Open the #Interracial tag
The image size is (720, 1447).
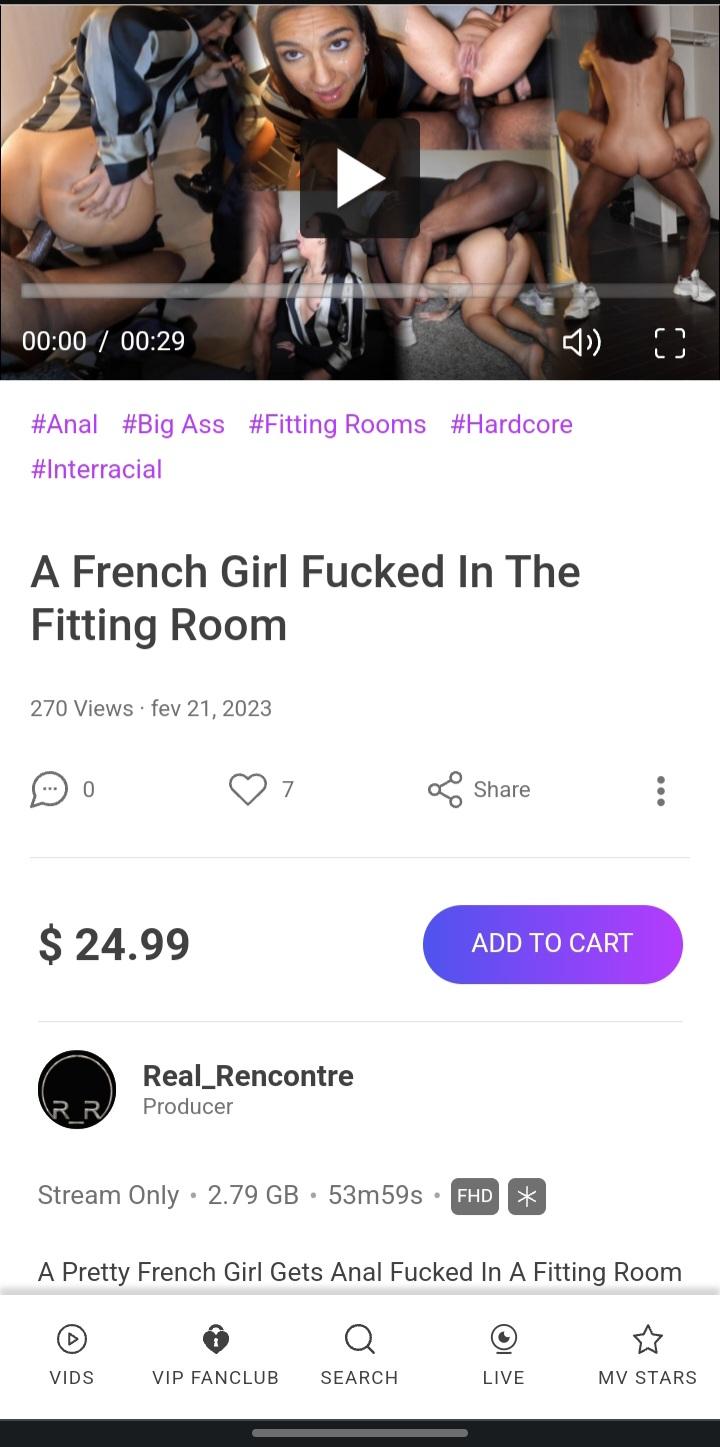(x=97, y=469)
